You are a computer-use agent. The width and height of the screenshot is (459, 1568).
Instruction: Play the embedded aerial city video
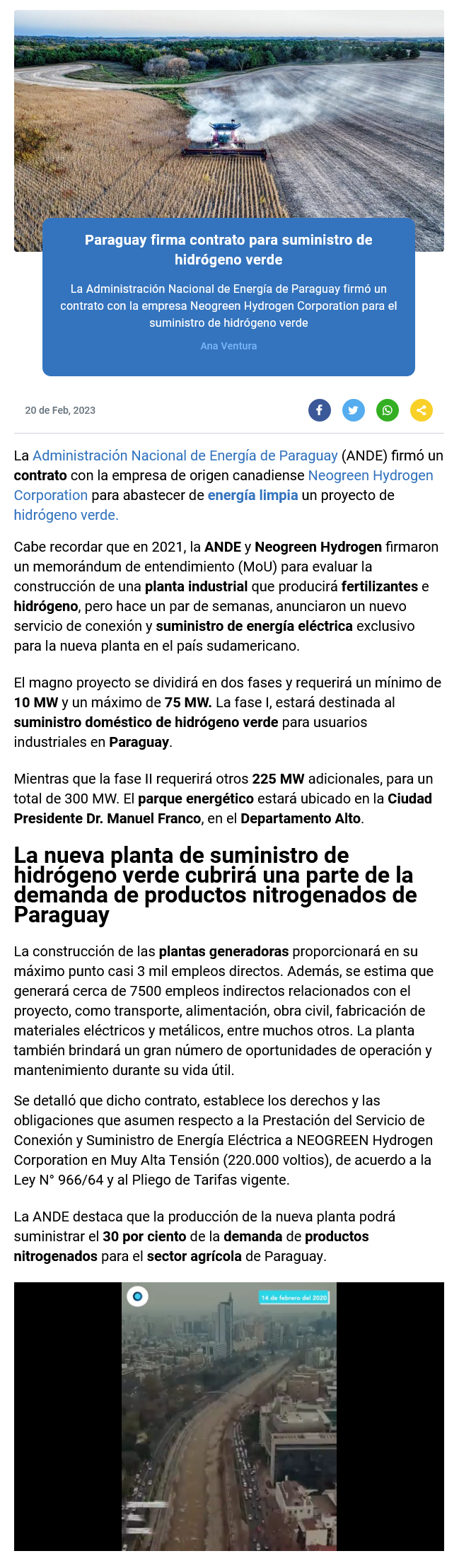coord(228,1416)
